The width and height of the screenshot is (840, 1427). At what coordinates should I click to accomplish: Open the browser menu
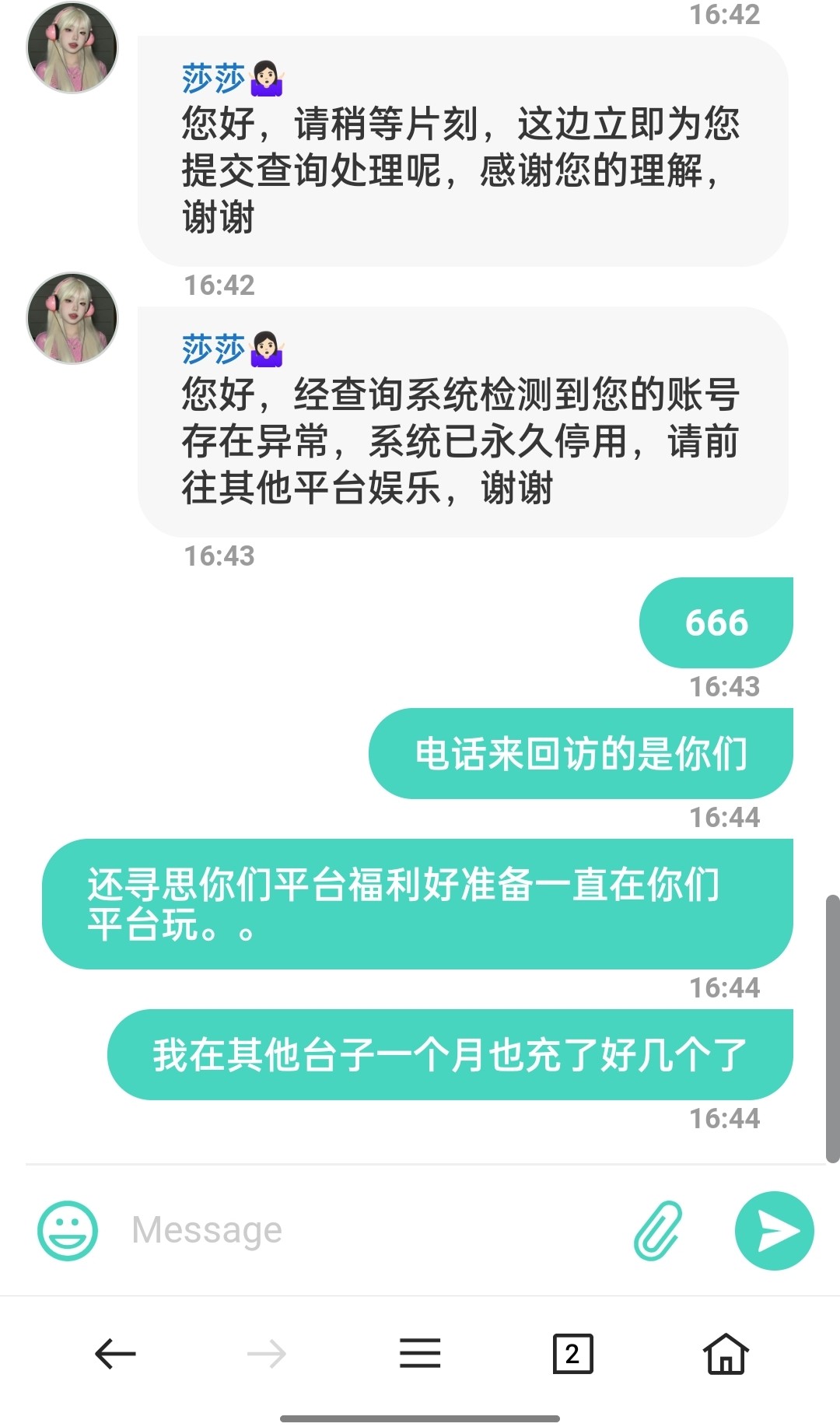coord(420,1354)
